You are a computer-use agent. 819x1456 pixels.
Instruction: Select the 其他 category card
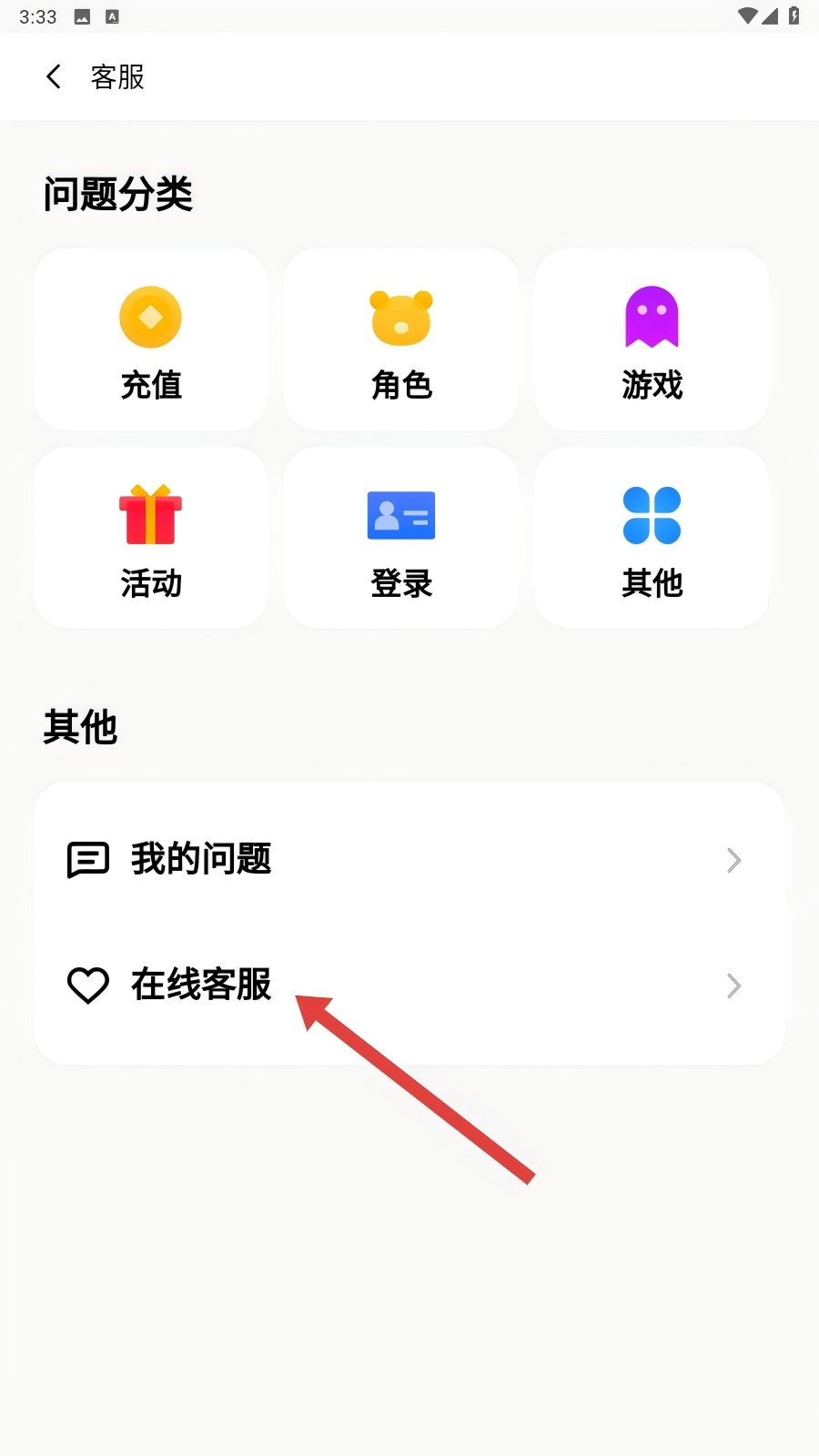pyautogui.click(x=652, y=539)
